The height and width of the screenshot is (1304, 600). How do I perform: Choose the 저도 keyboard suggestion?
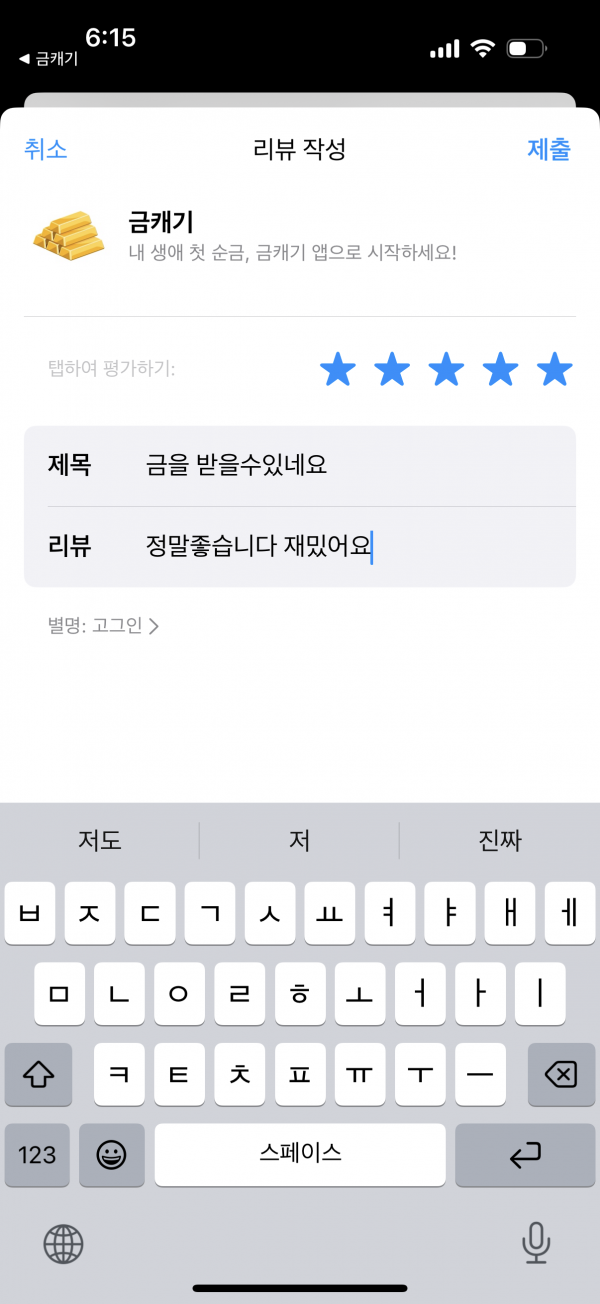(x=100, y=840)
